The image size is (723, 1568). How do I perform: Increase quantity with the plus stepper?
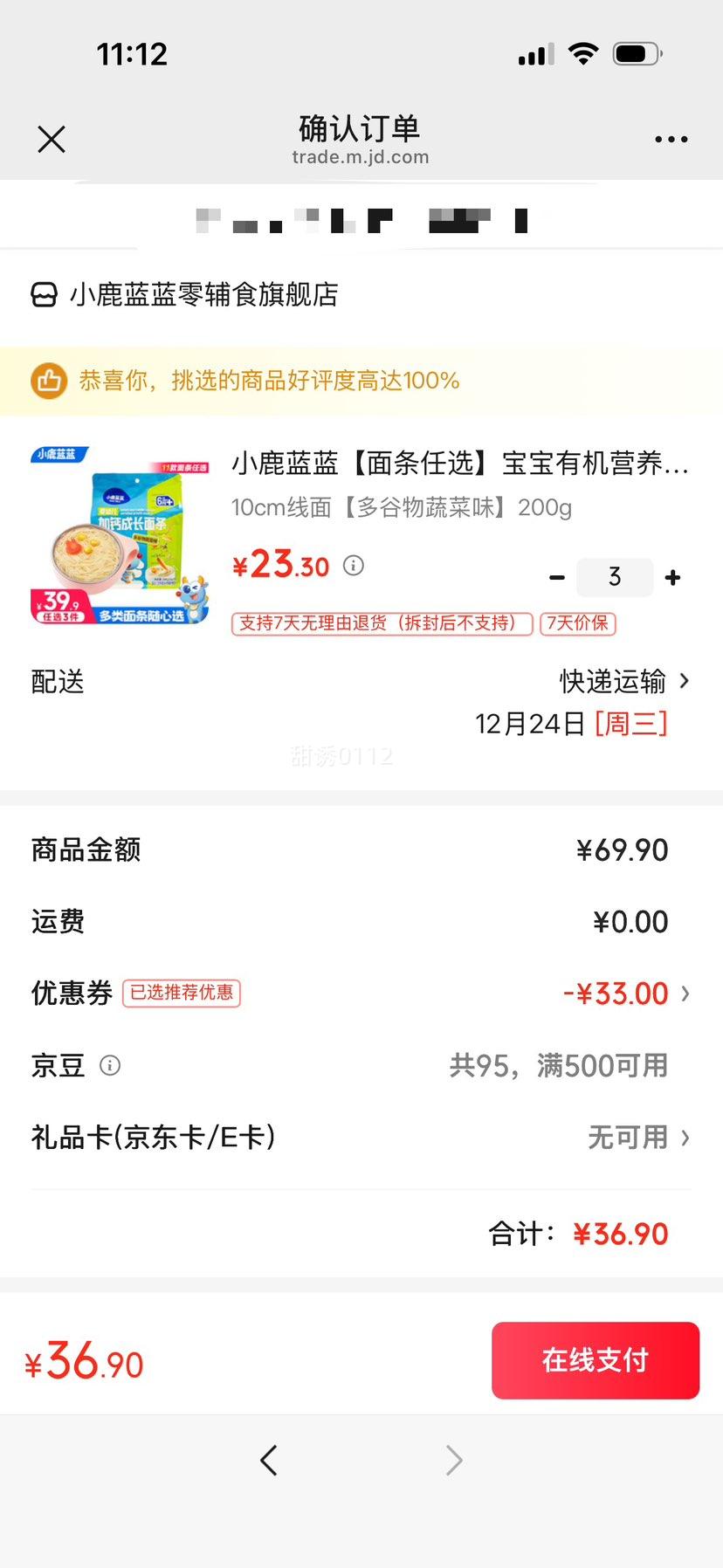[x=672, y=576]
